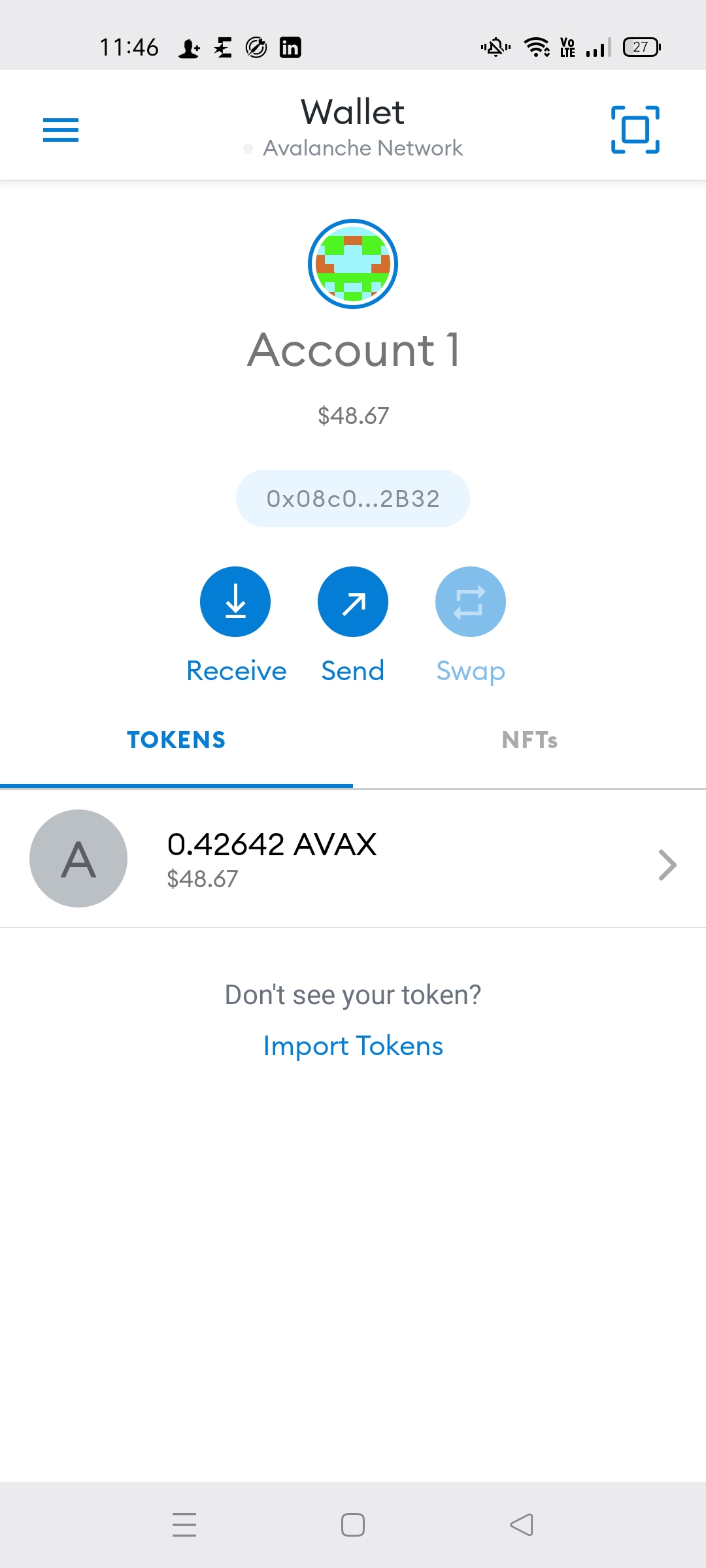Tap the Receive button

coord(235,602)
